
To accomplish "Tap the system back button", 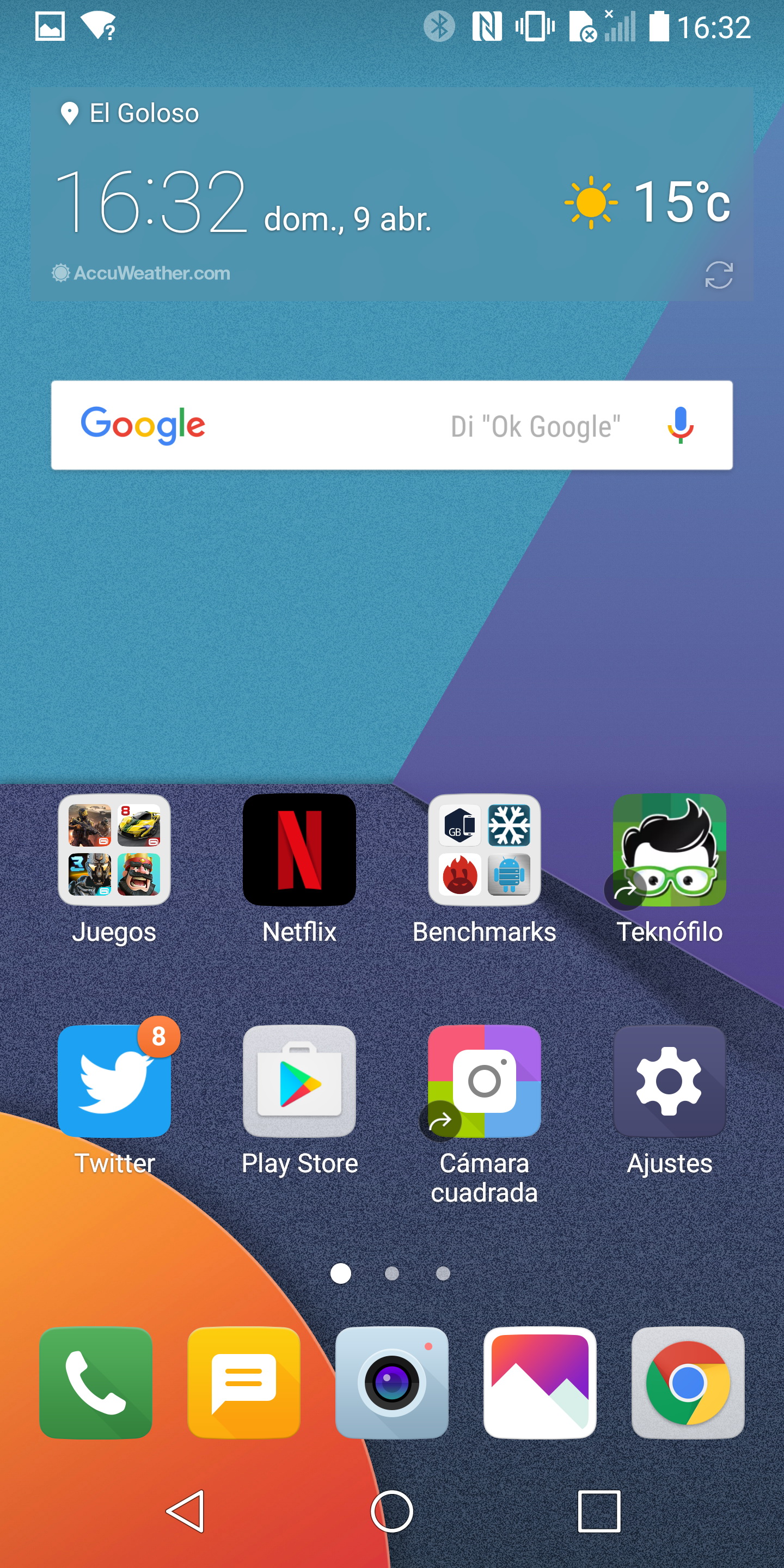I will 186,1511.
